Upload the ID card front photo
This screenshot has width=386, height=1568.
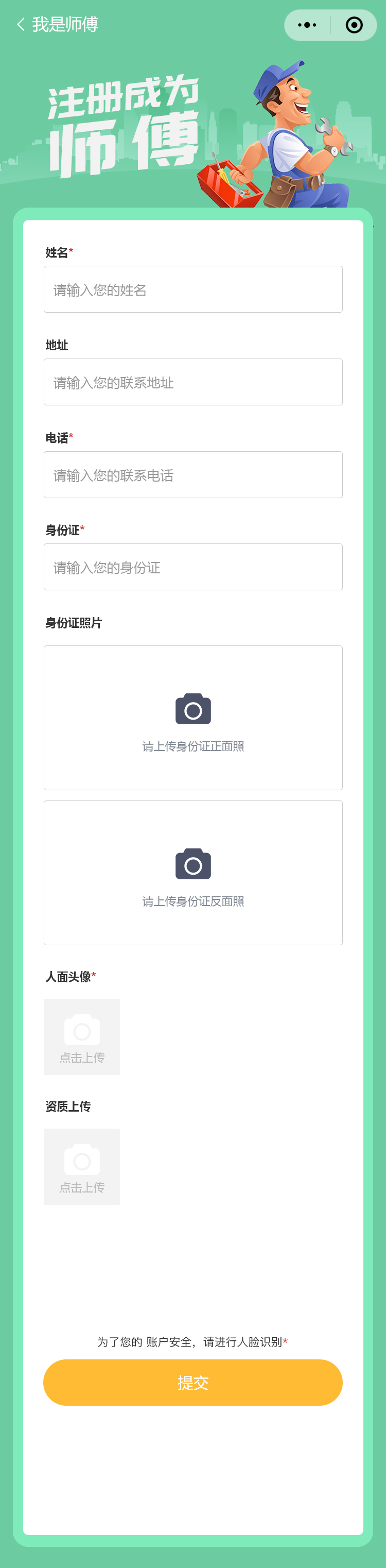click(x=192, y=718)
